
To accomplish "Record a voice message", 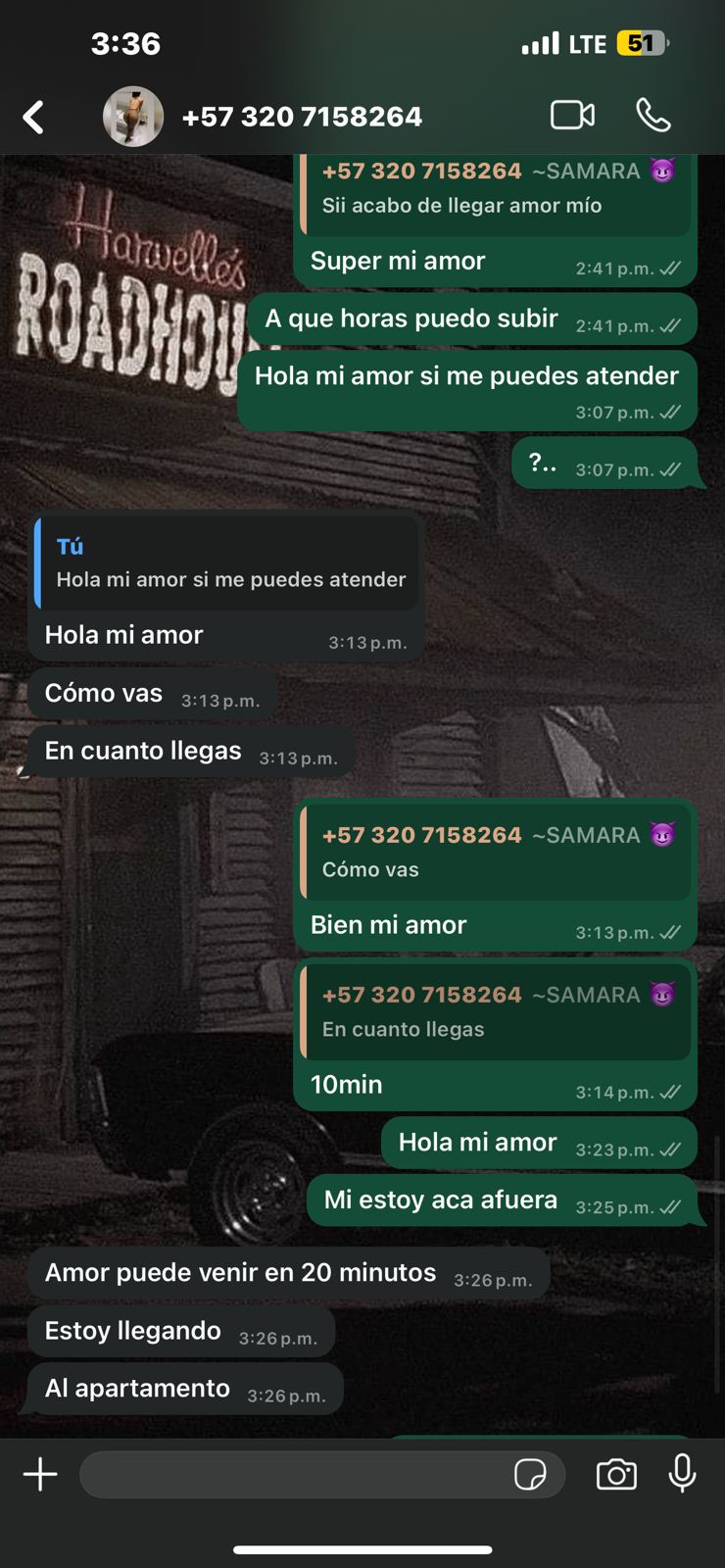I will (682, 1473).
